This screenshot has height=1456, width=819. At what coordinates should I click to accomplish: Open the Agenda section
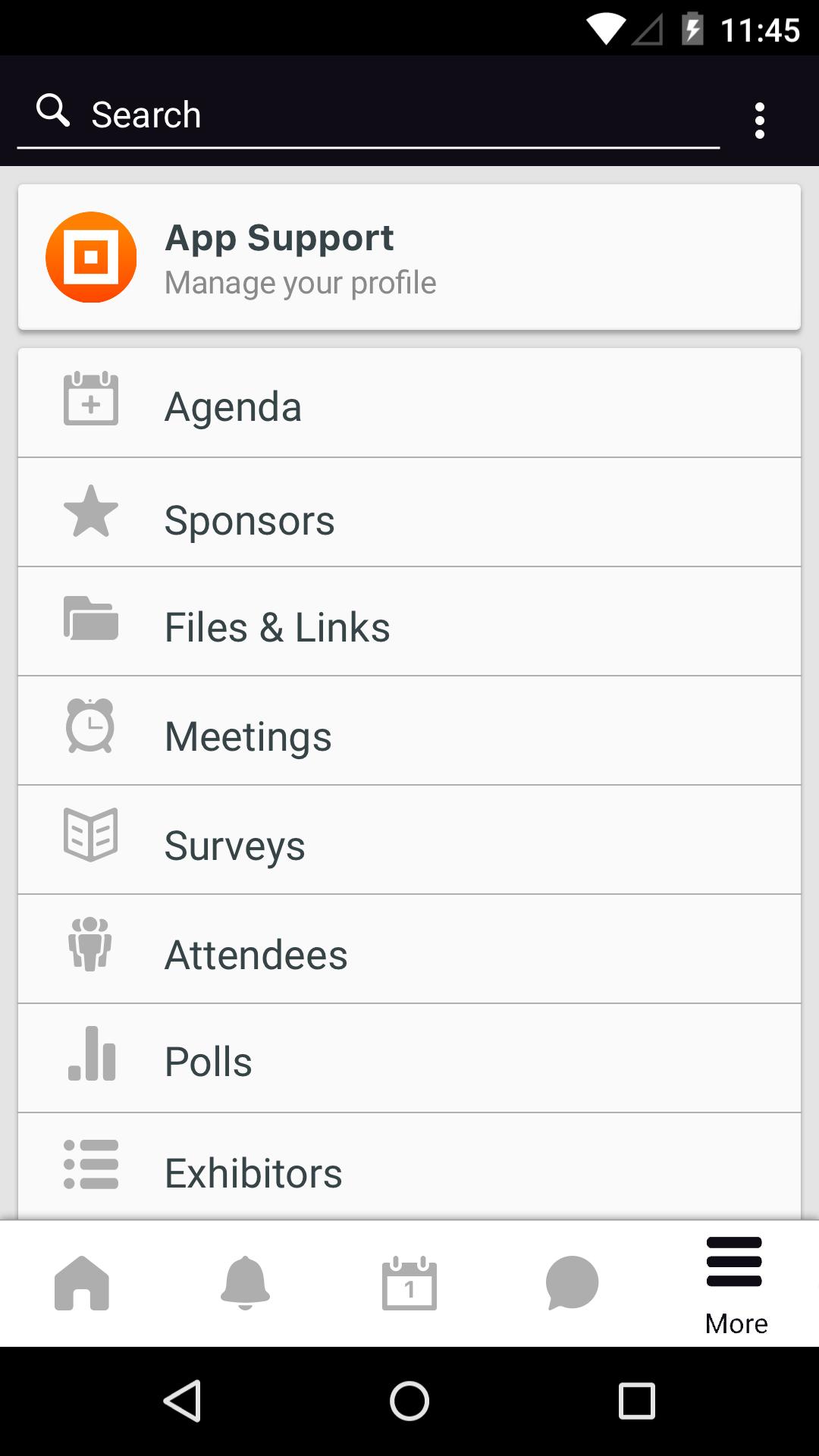pyautogui.click(x=409, y=406)
